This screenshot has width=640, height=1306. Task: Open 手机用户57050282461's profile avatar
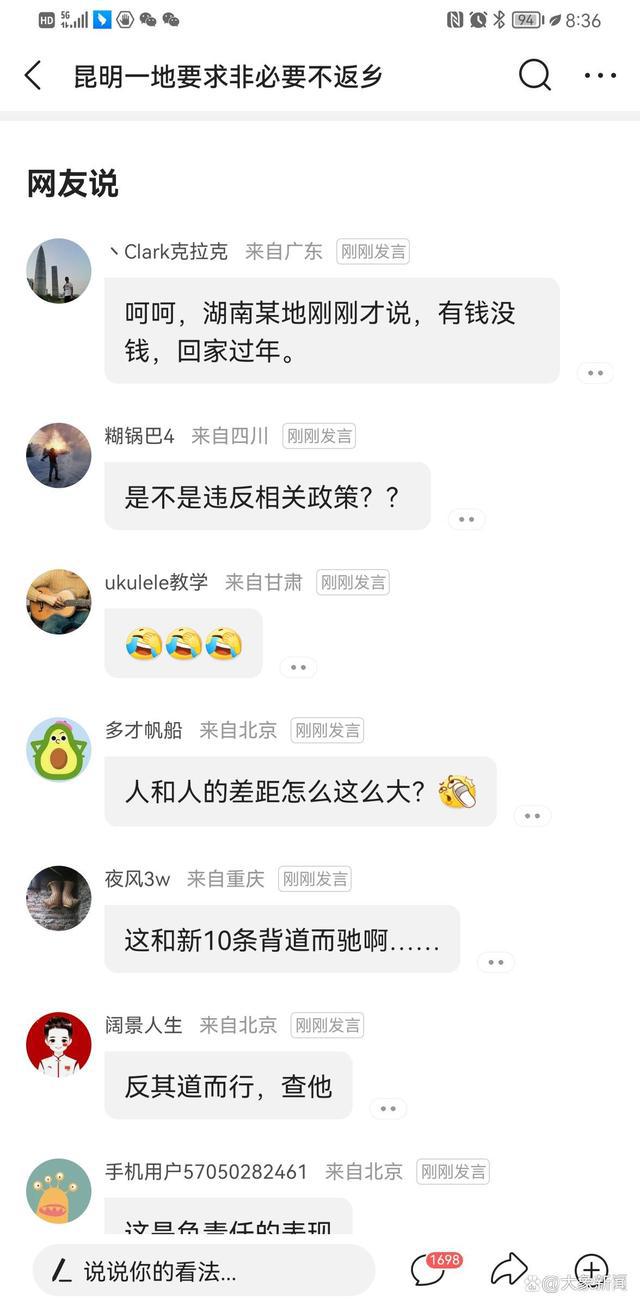coord(58,1190)
